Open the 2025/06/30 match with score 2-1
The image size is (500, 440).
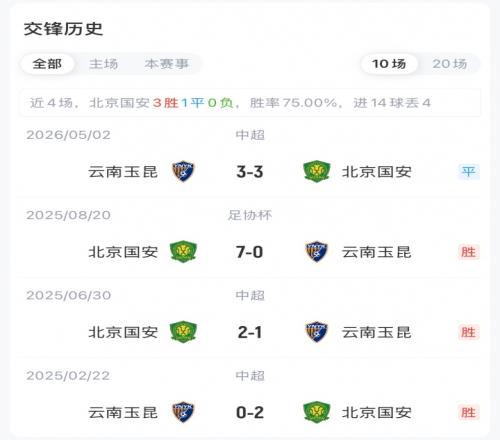tap(250, 318)
